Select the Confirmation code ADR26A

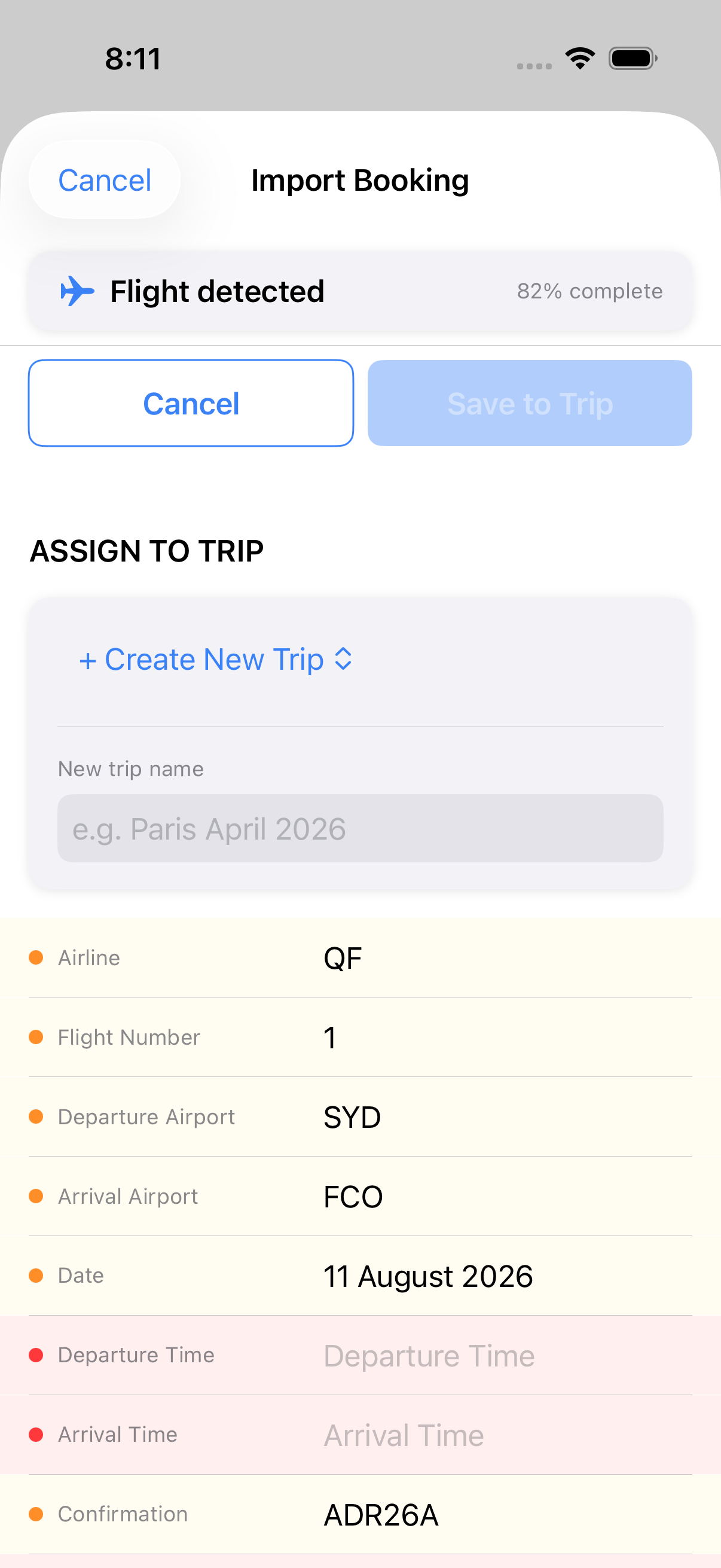coord(381,1514)
